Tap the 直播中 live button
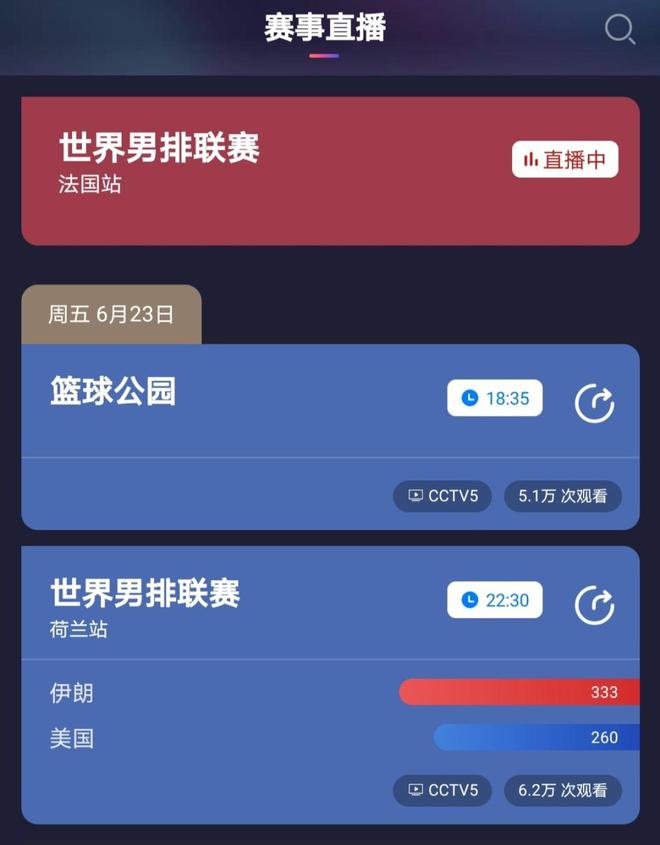The height and width of the screenshot is (845, 660). pos(565,160)
